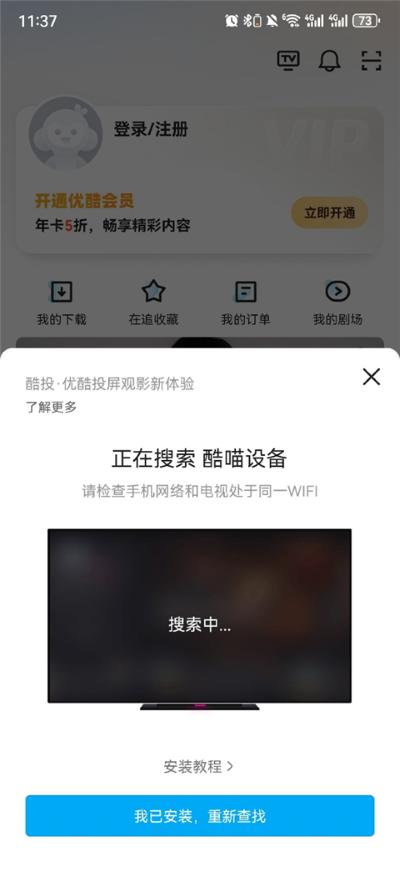This screenshot has height=882, width=400.
Task: Open 了解更多 about 酷投
Action: pos(51,407)
